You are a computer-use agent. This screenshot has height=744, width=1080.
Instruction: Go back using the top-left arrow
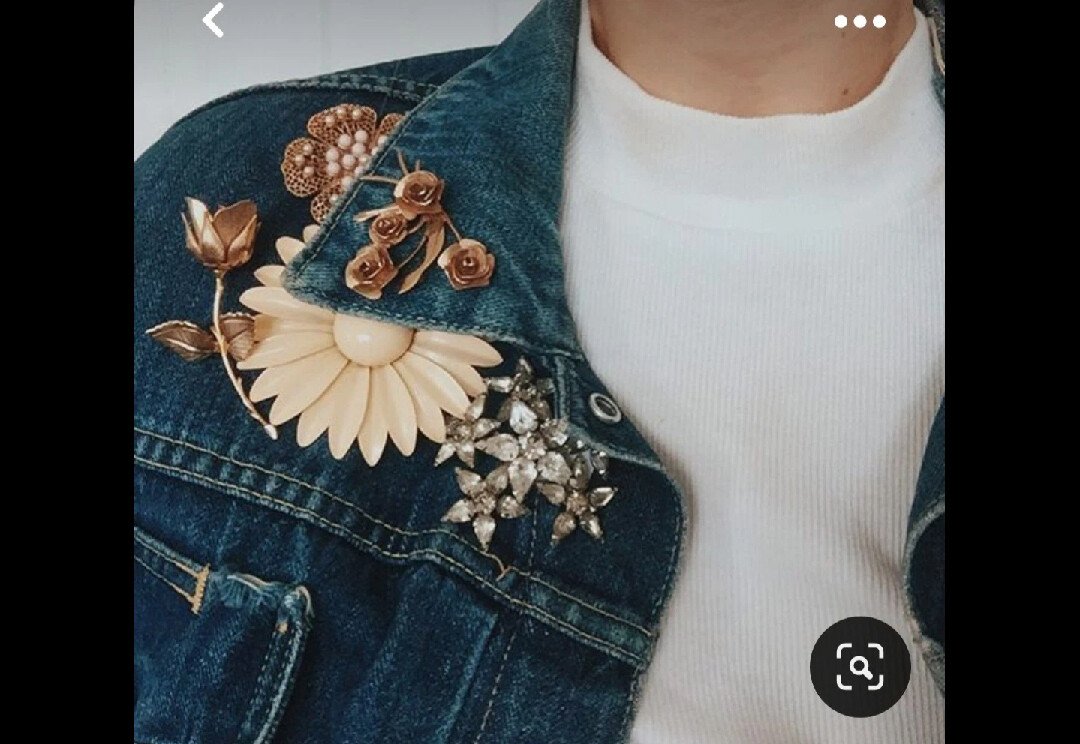point(213,20)
